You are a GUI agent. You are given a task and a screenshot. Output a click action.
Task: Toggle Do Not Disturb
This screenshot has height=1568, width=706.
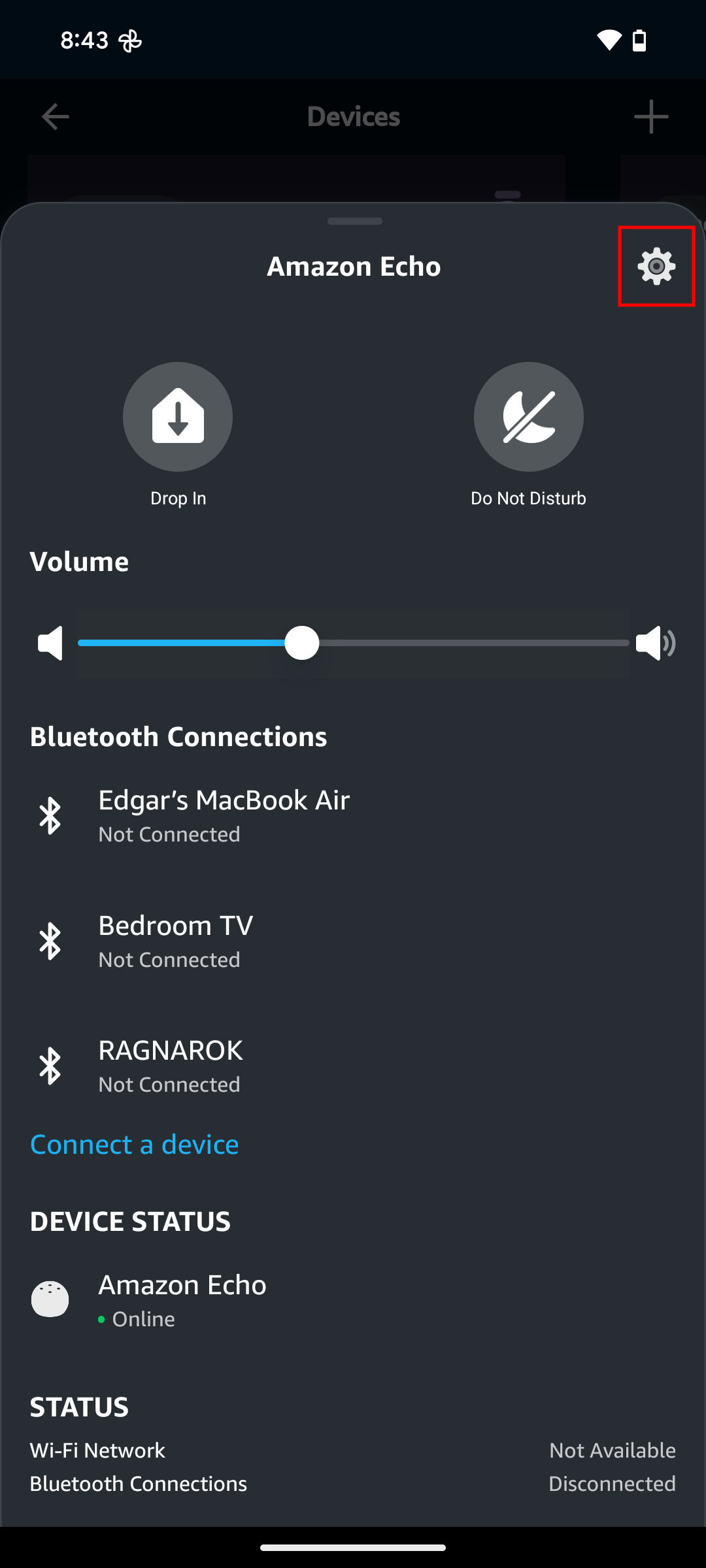tap(528, 417)
